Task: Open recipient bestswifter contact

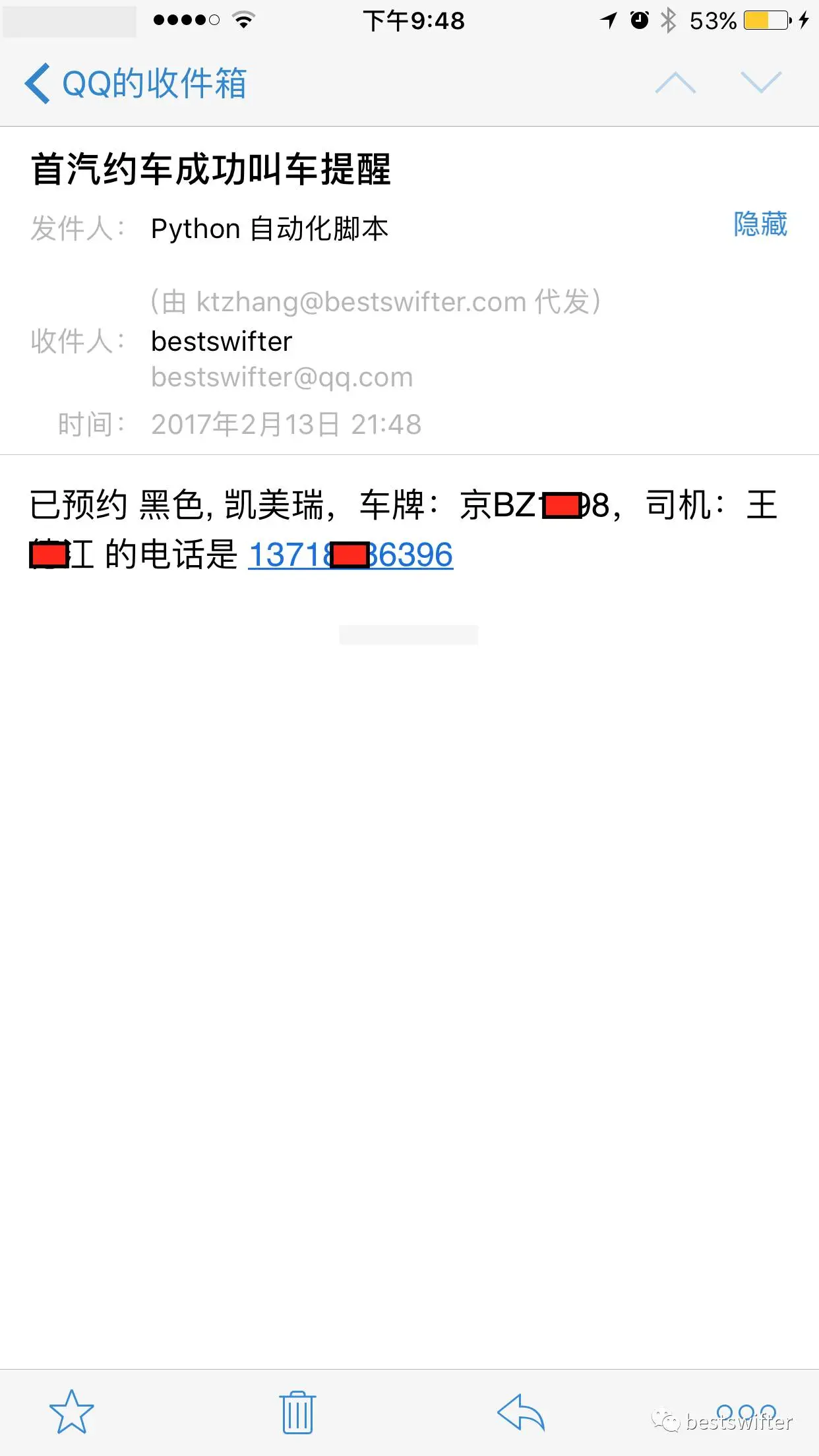Action: [222, 342]
